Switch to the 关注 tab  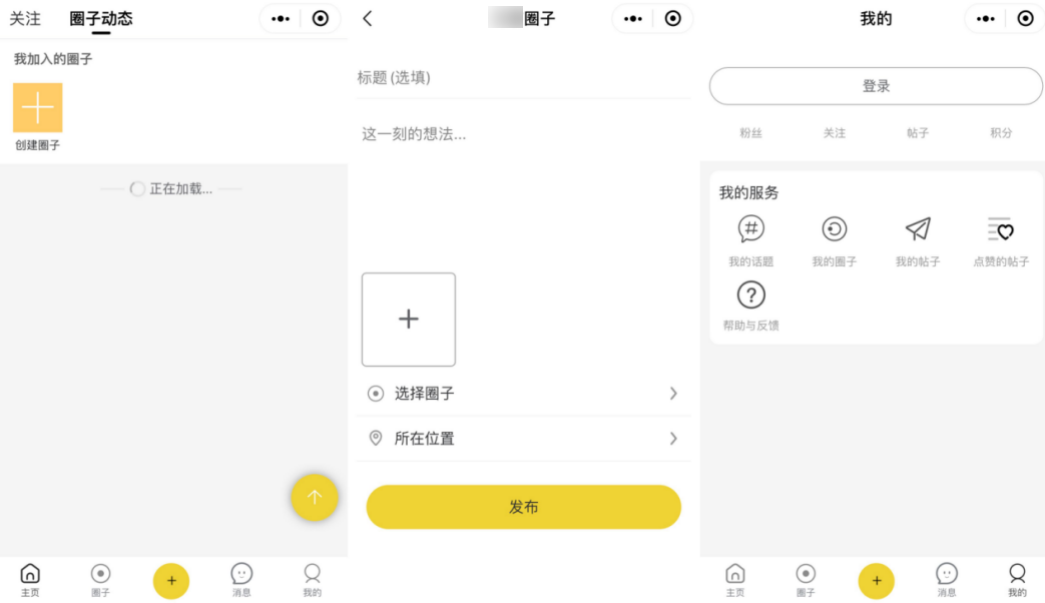click(25, 19)
